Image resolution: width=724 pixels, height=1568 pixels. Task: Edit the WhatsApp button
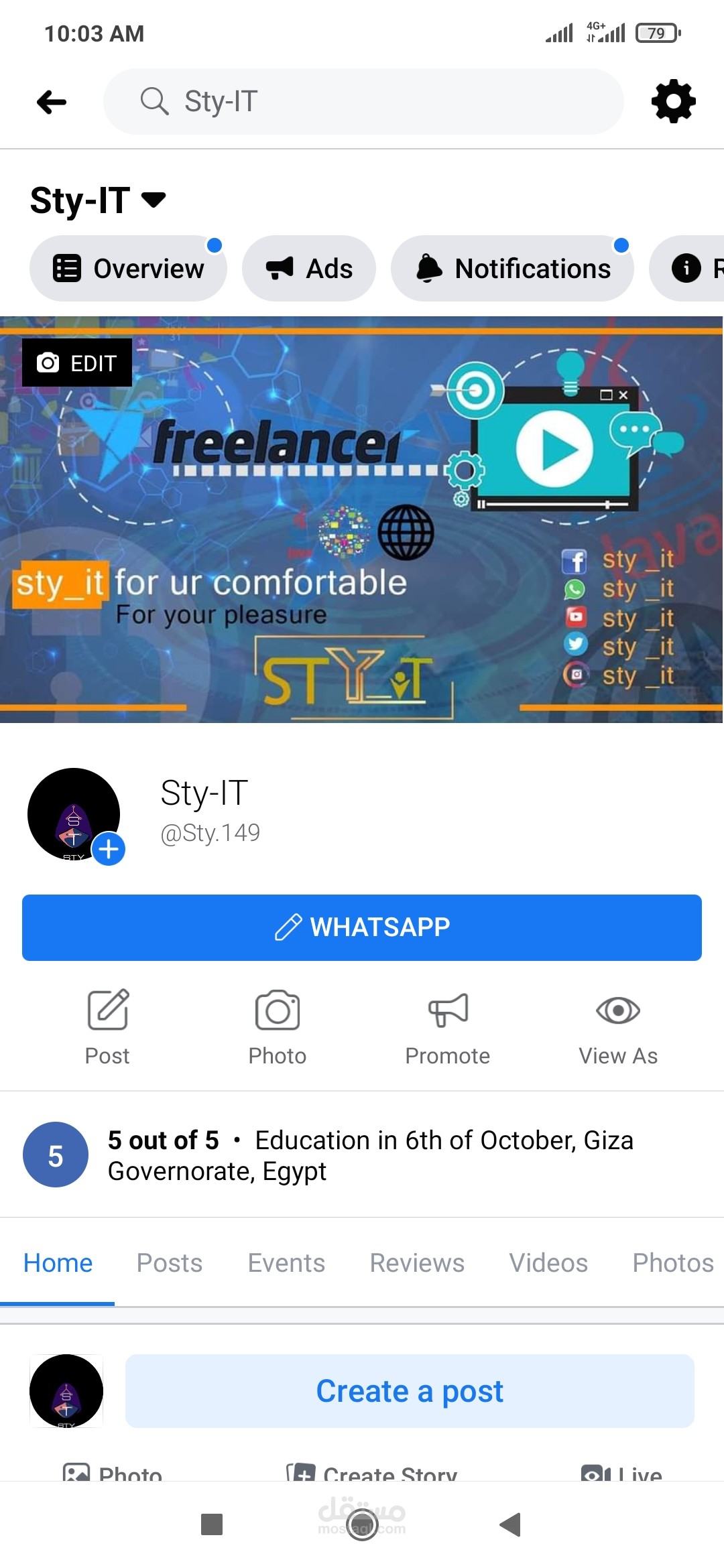point(362,927)
